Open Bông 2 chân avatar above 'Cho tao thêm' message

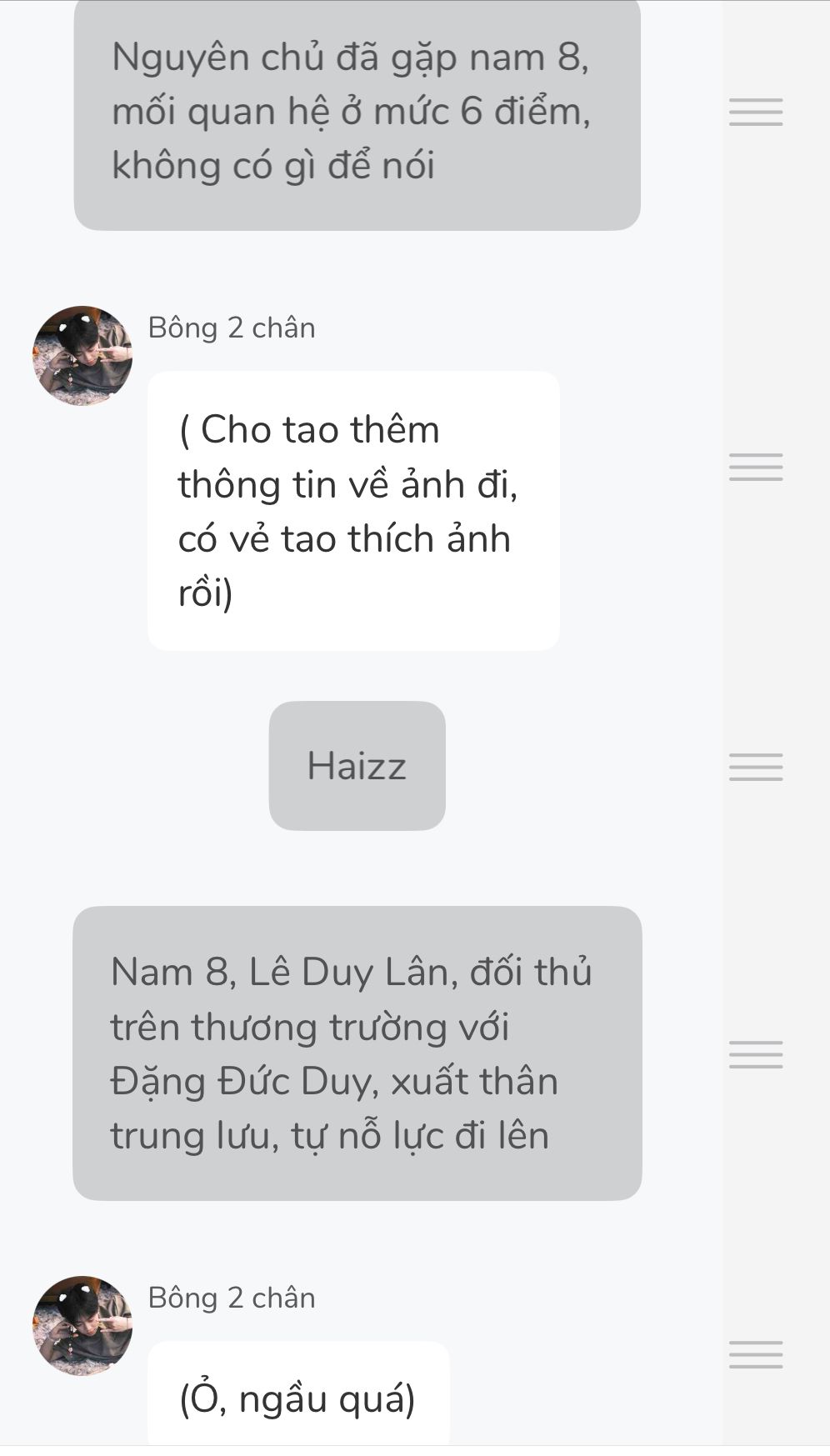[82, 356]
